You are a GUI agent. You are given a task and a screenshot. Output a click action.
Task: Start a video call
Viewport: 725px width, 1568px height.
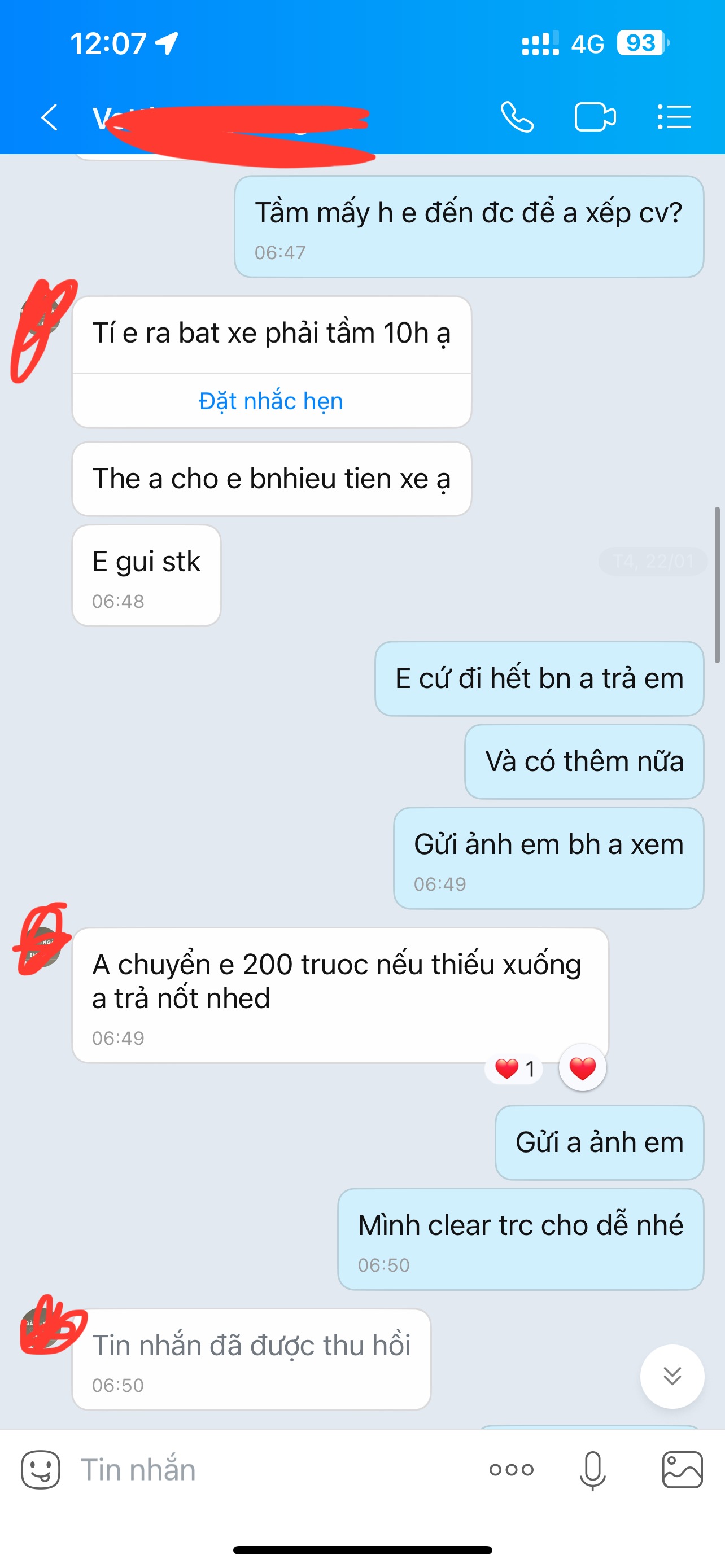(595, 117)
